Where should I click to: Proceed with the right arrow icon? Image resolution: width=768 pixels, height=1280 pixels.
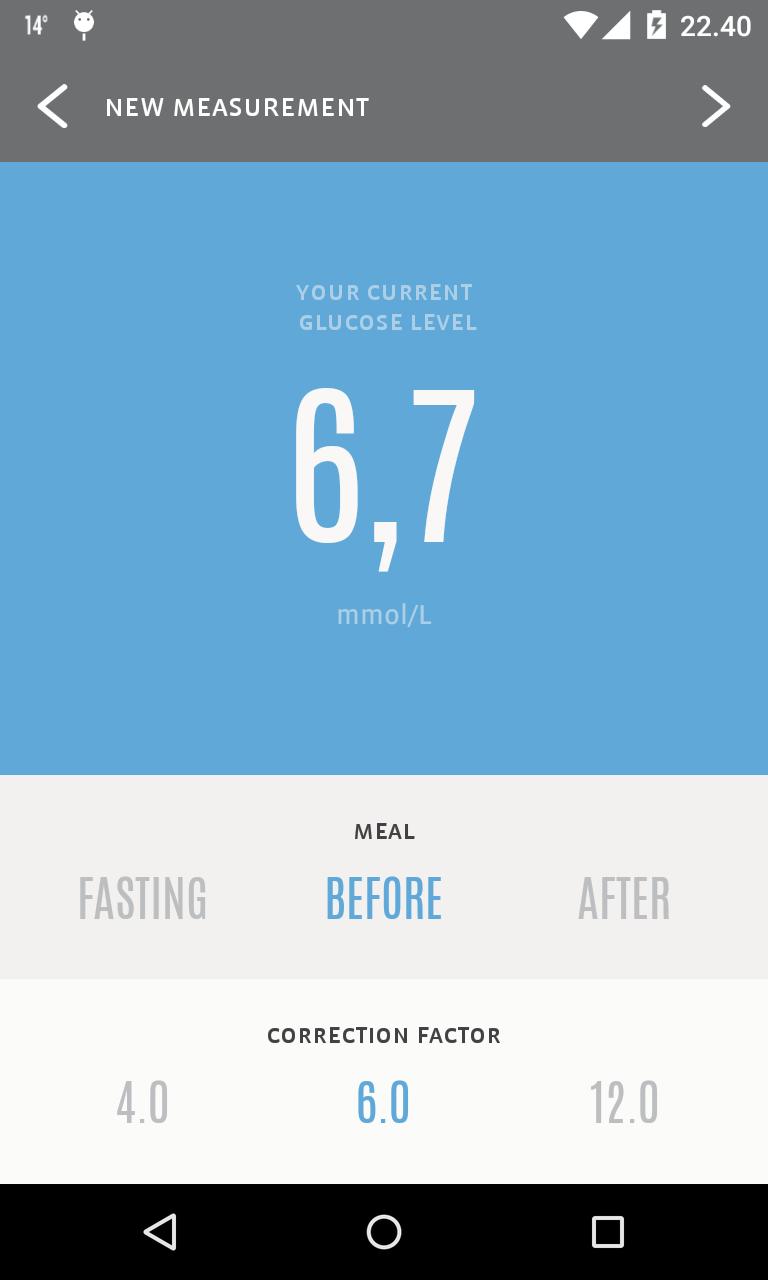(x=715, y=107)
